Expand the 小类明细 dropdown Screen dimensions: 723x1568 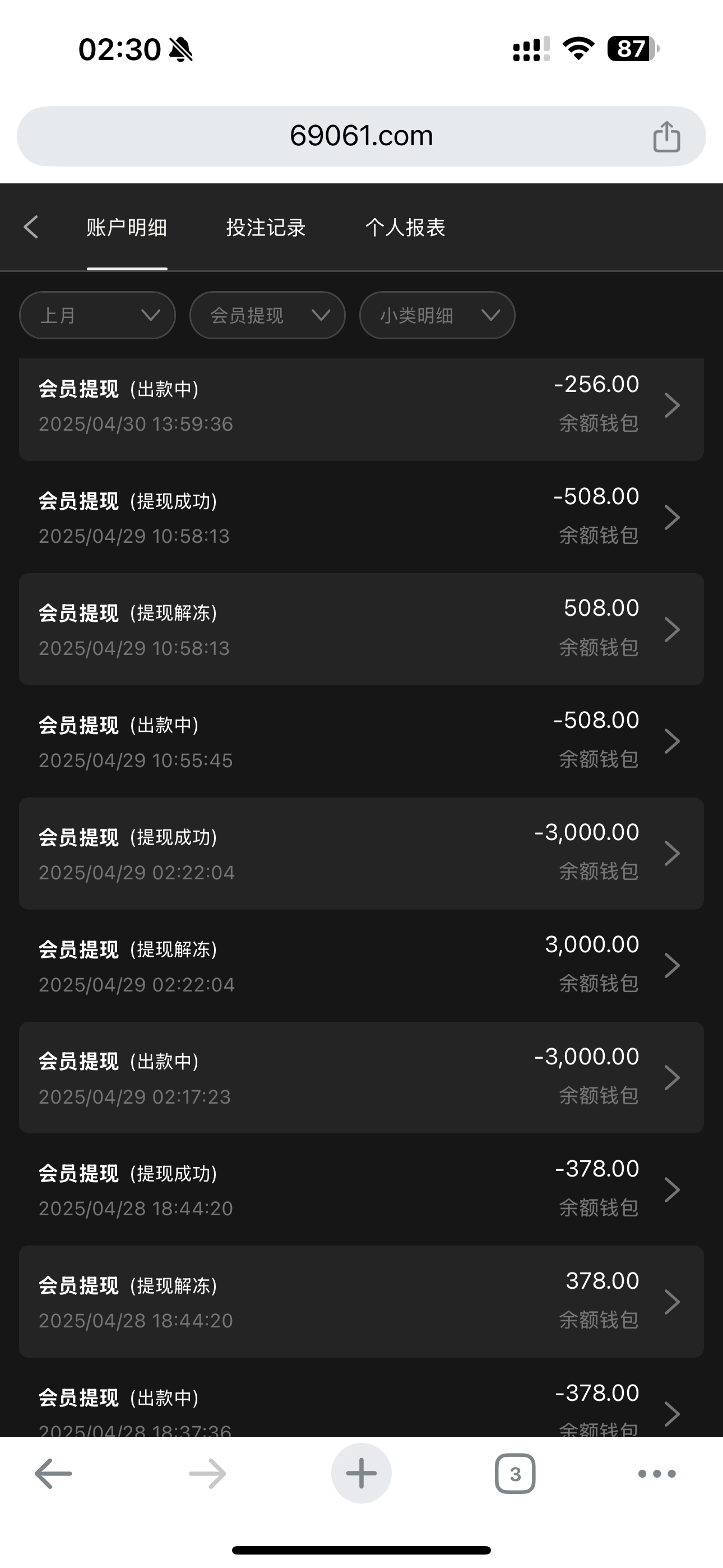tap(437, 315)
